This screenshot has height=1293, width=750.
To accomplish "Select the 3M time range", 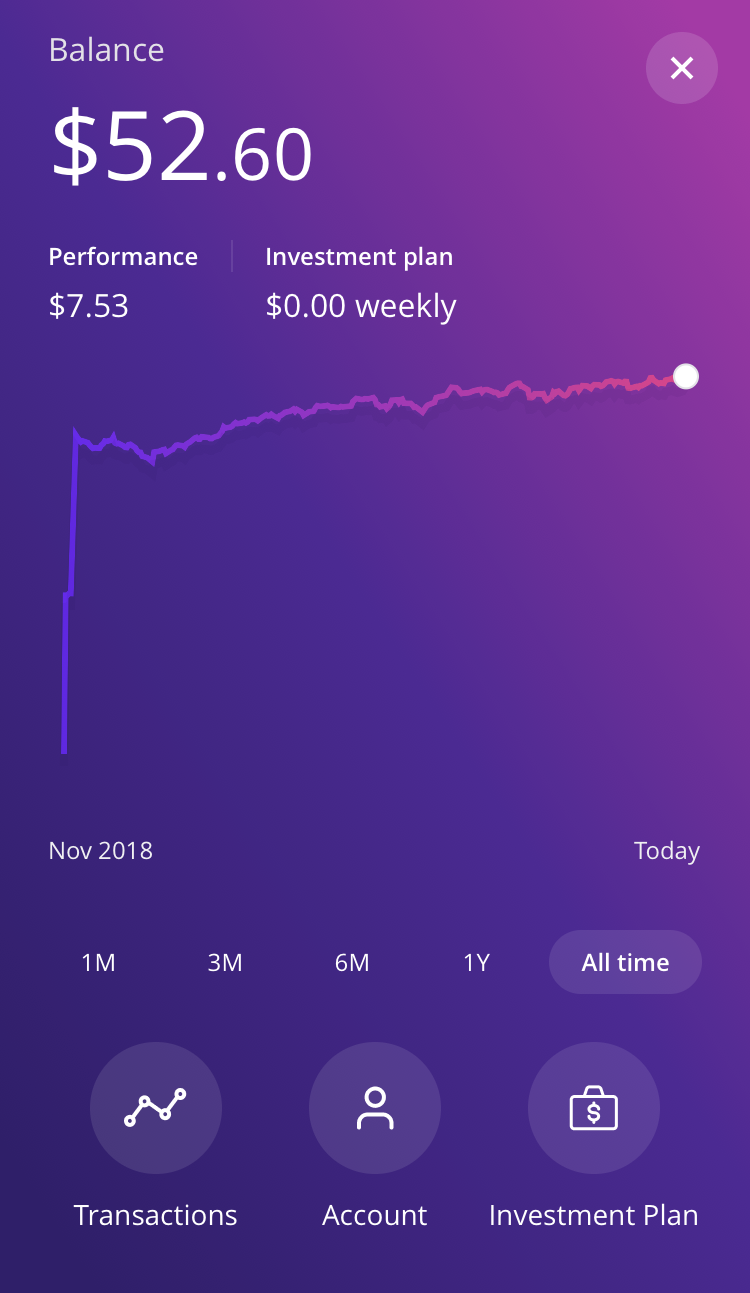I will point(225,962).
